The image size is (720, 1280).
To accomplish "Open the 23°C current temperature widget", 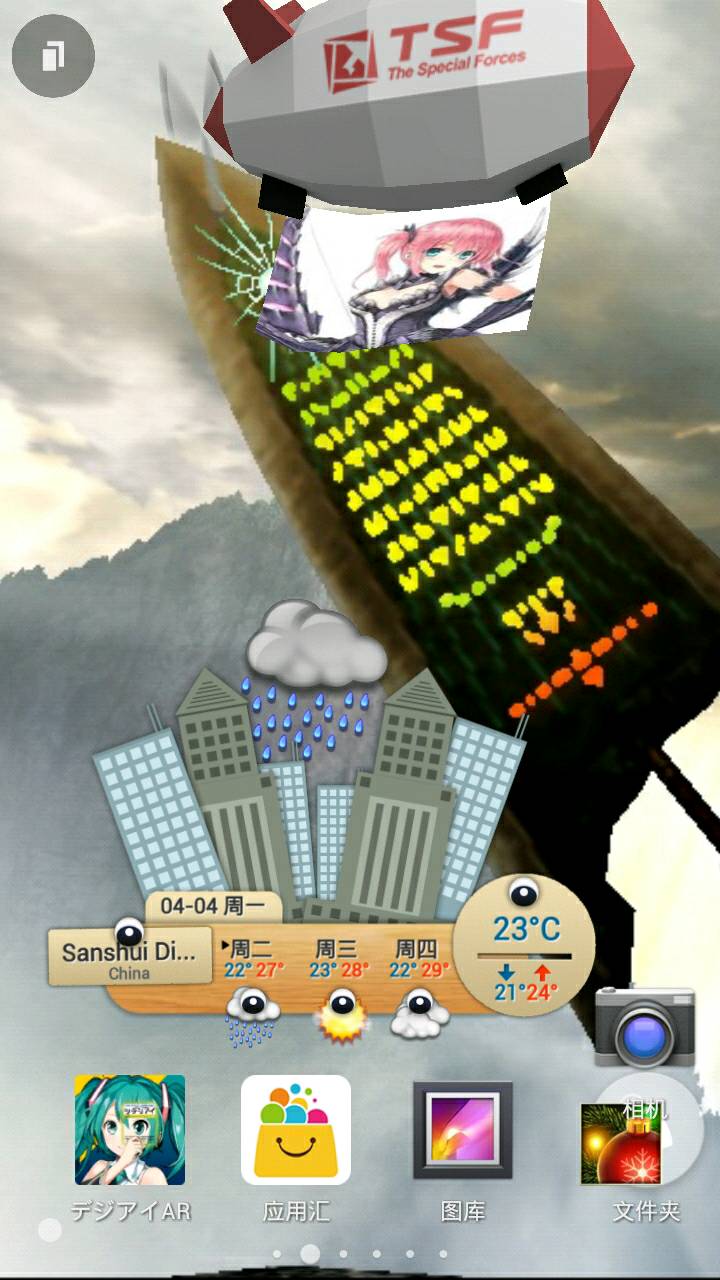I will 524,945.
